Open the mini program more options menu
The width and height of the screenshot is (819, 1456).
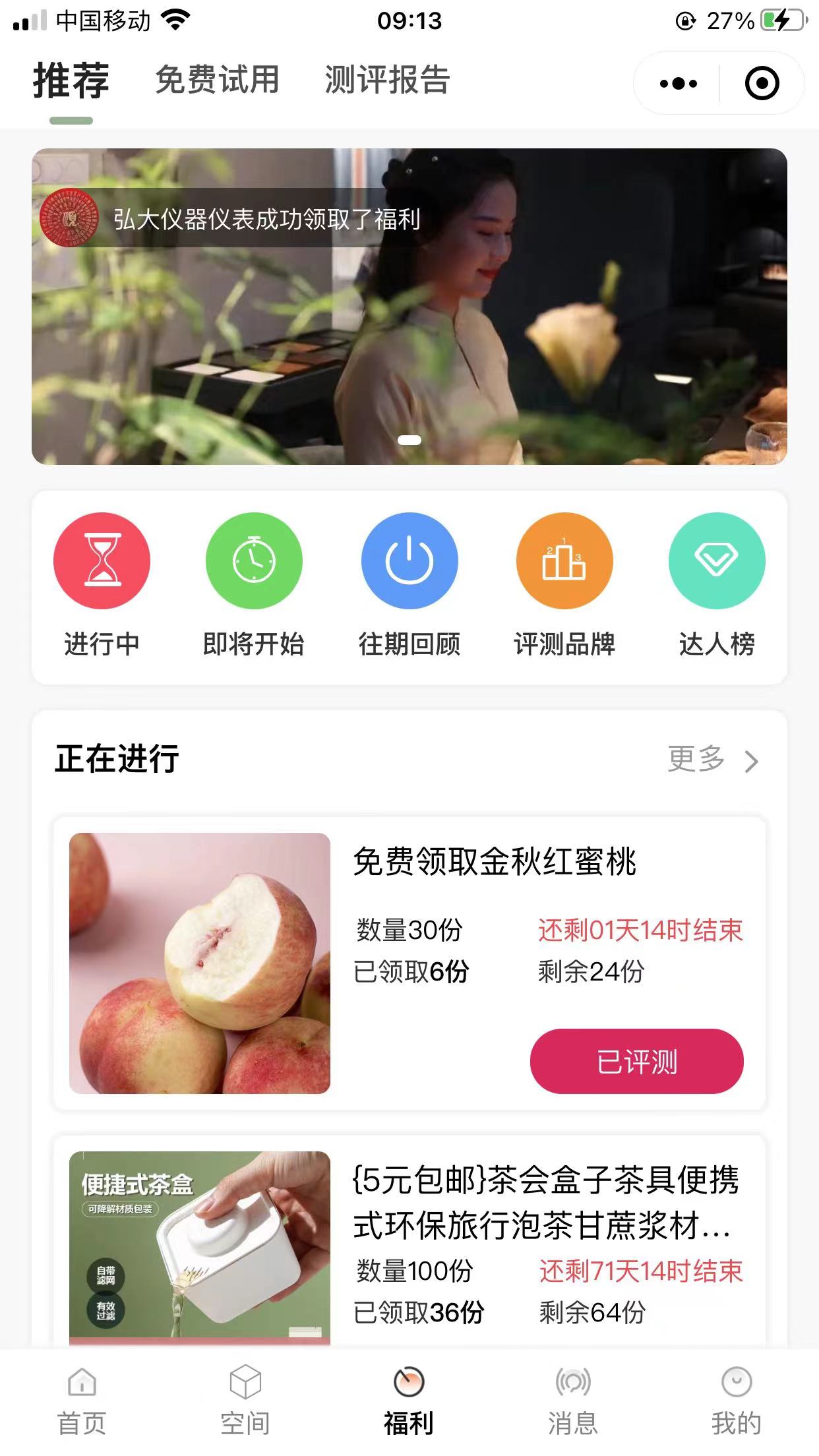pos(678,84)
